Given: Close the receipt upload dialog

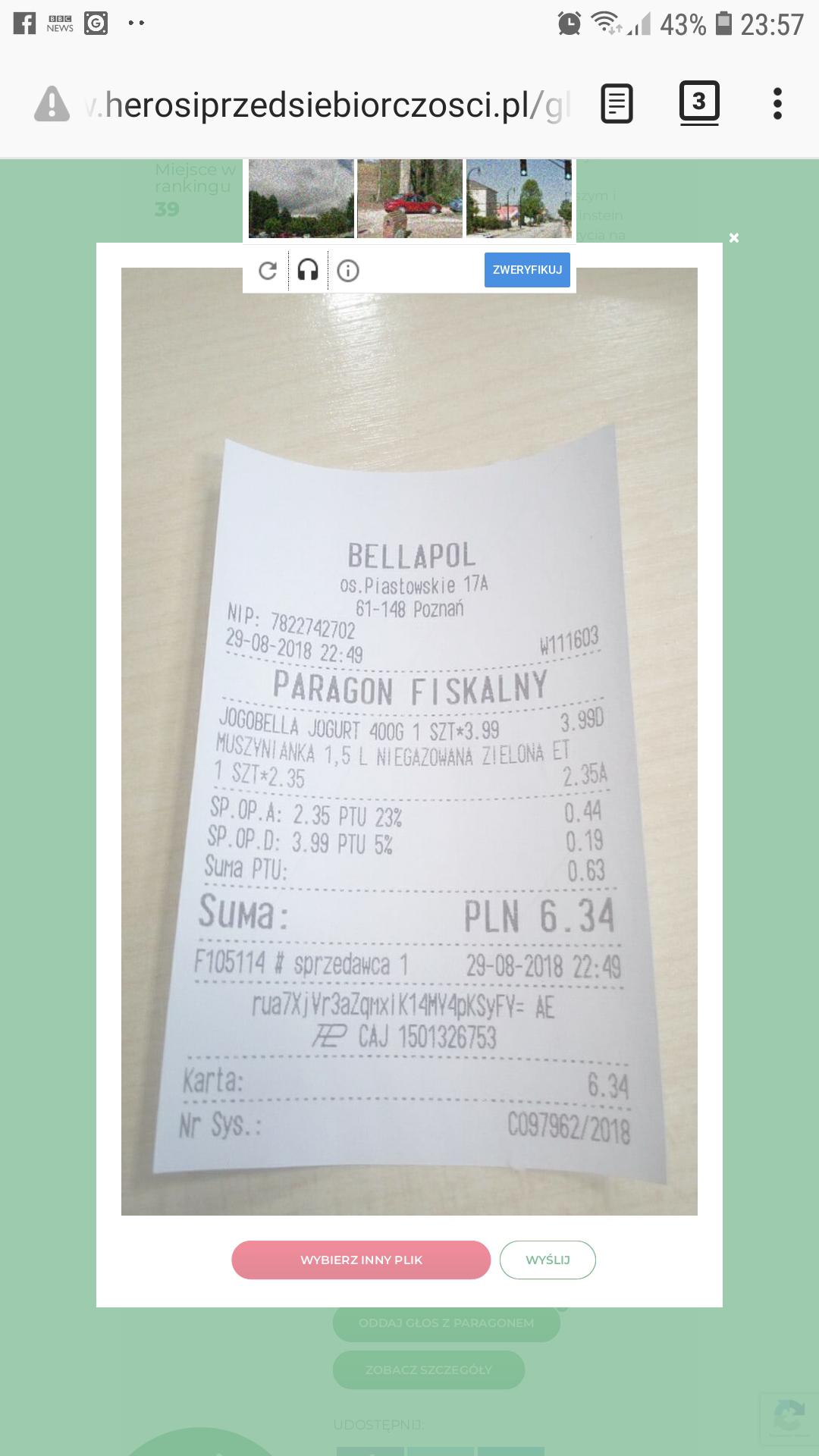Looking at the screenshot, I should coord(733,238).
